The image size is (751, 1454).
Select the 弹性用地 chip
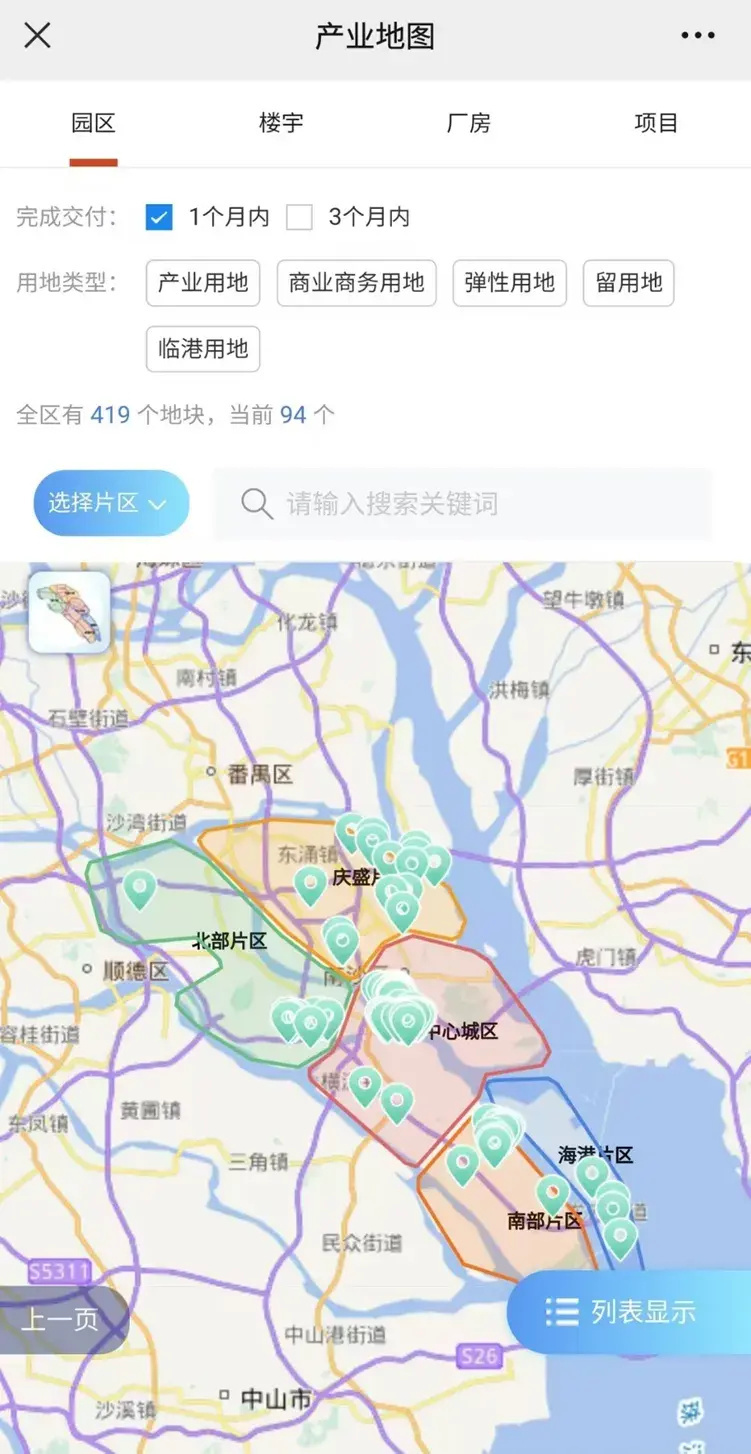click(509, 283)
